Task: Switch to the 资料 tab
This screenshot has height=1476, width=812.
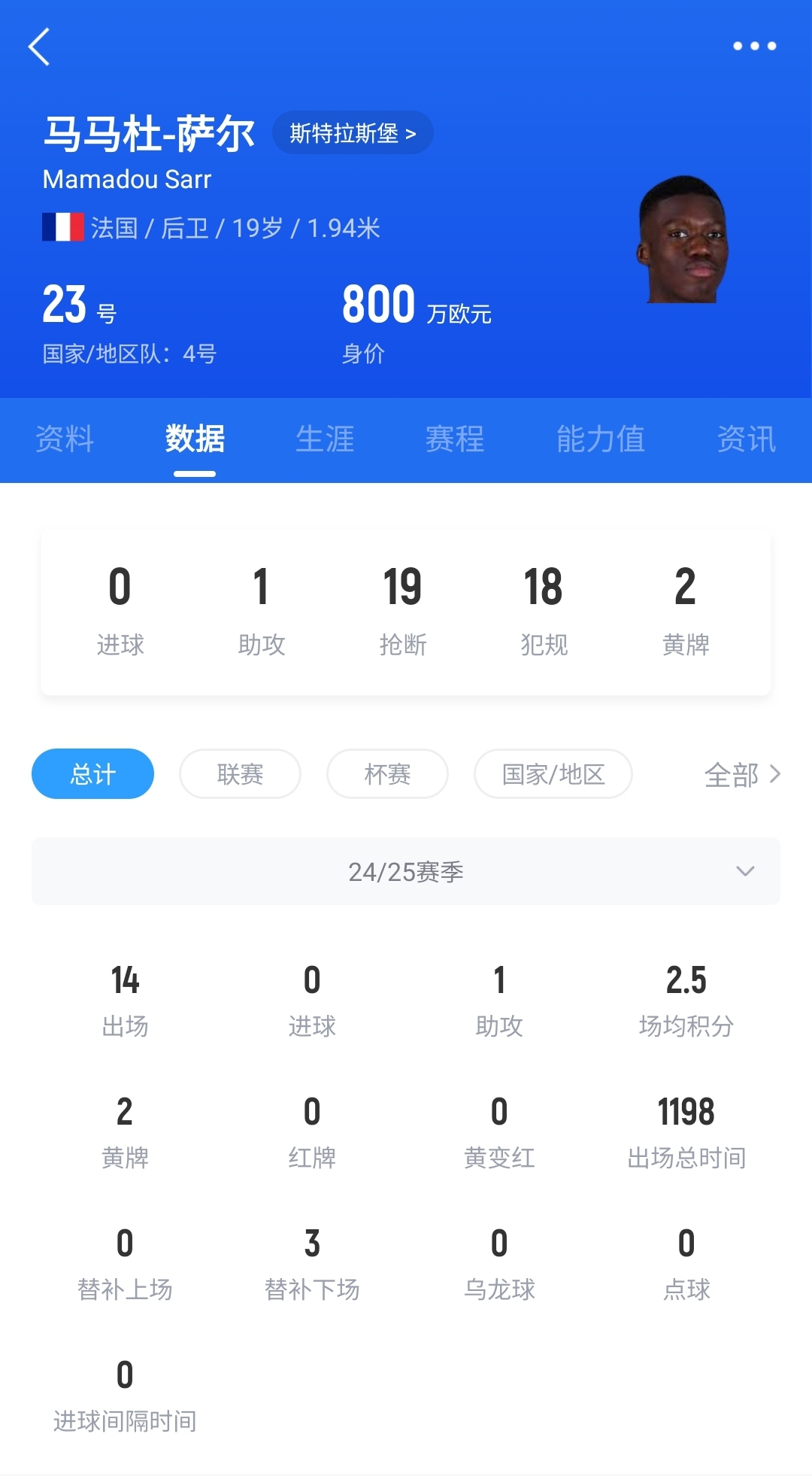Action: click(65, 439)
